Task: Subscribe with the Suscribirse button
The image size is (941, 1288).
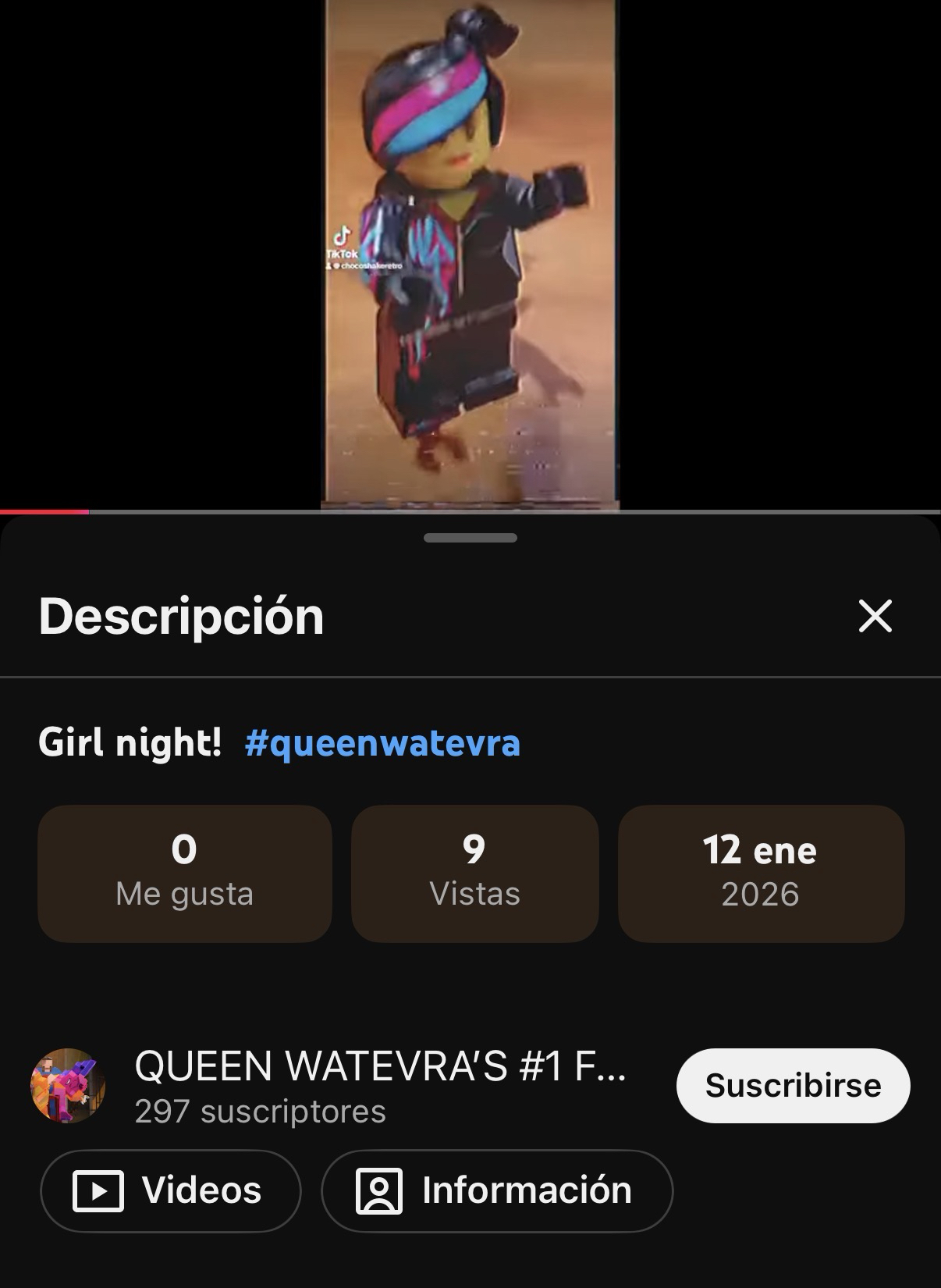Action: tap(793, 1085)
